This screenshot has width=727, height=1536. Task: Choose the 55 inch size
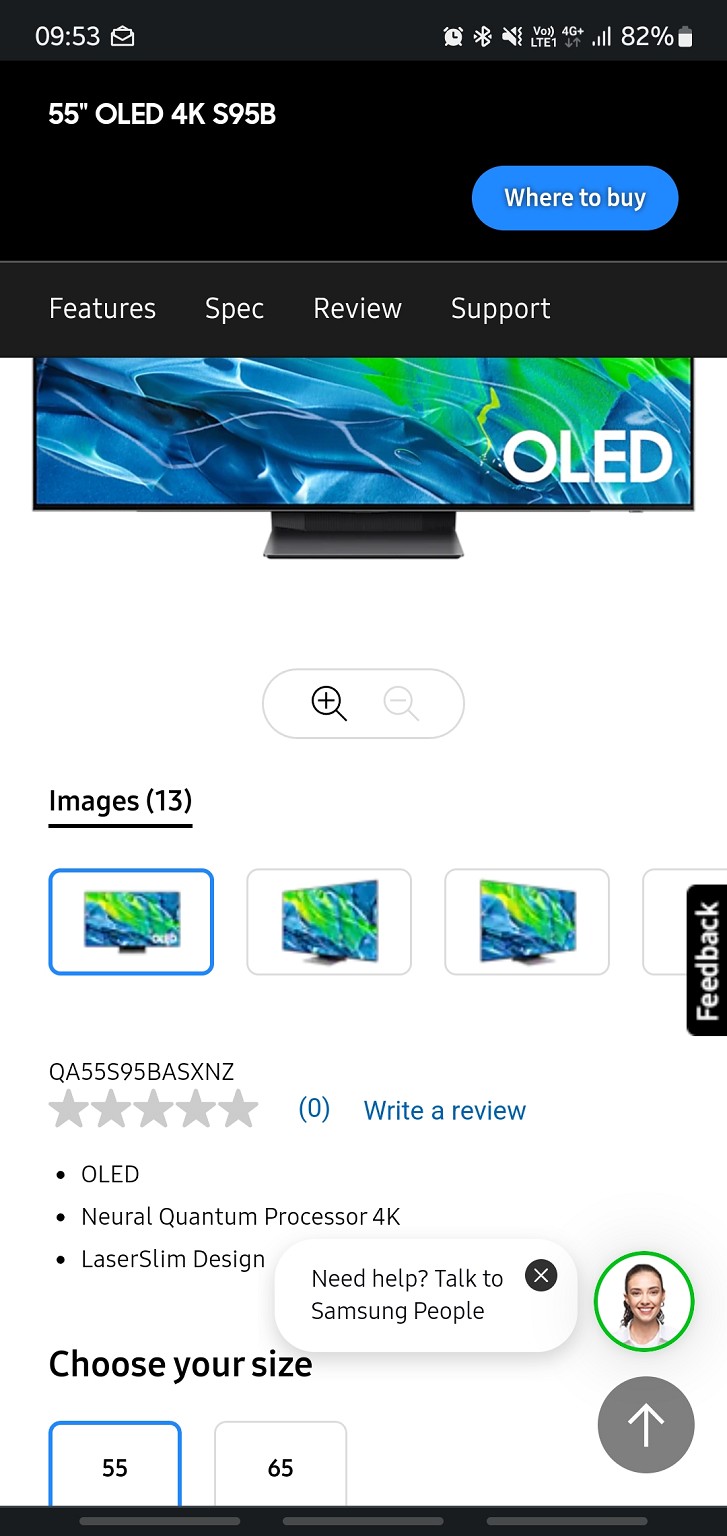tap(115, 1466)
